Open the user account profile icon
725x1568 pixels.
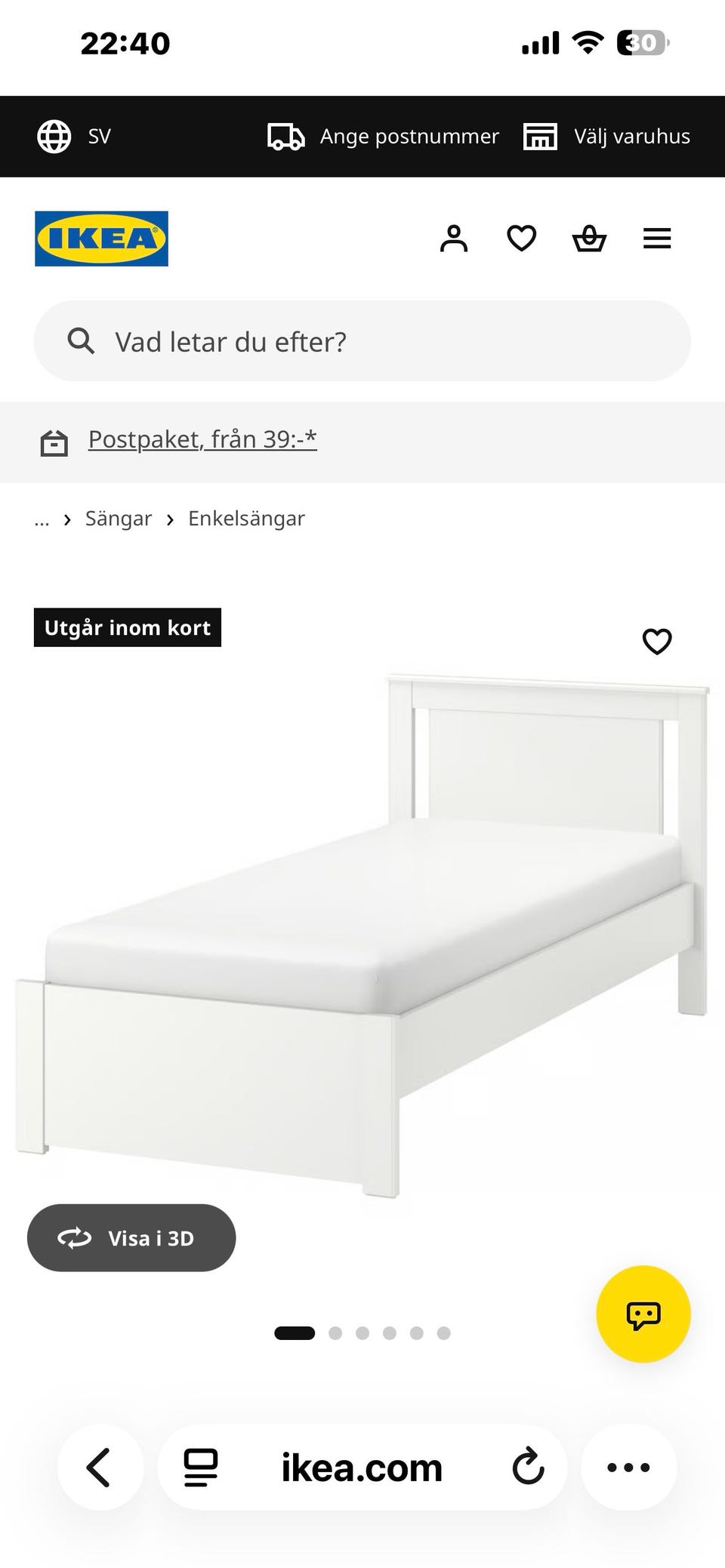coord(454,239)
